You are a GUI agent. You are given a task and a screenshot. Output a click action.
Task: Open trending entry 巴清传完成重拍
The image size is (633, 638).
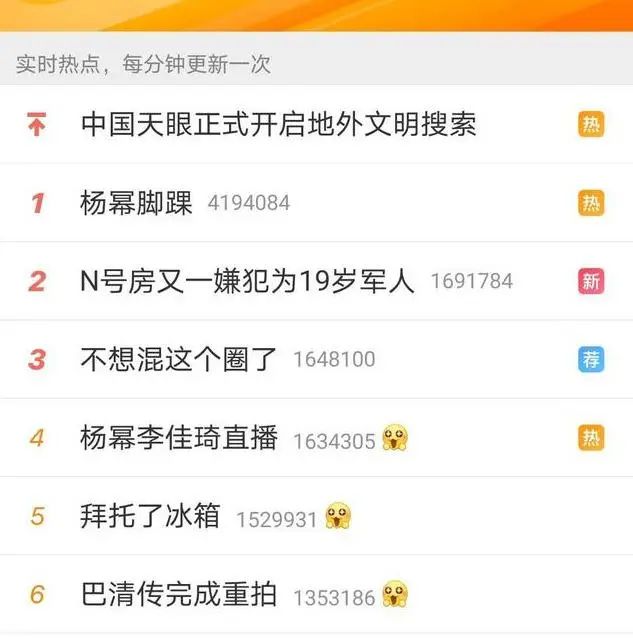click(x=178, y=595)
